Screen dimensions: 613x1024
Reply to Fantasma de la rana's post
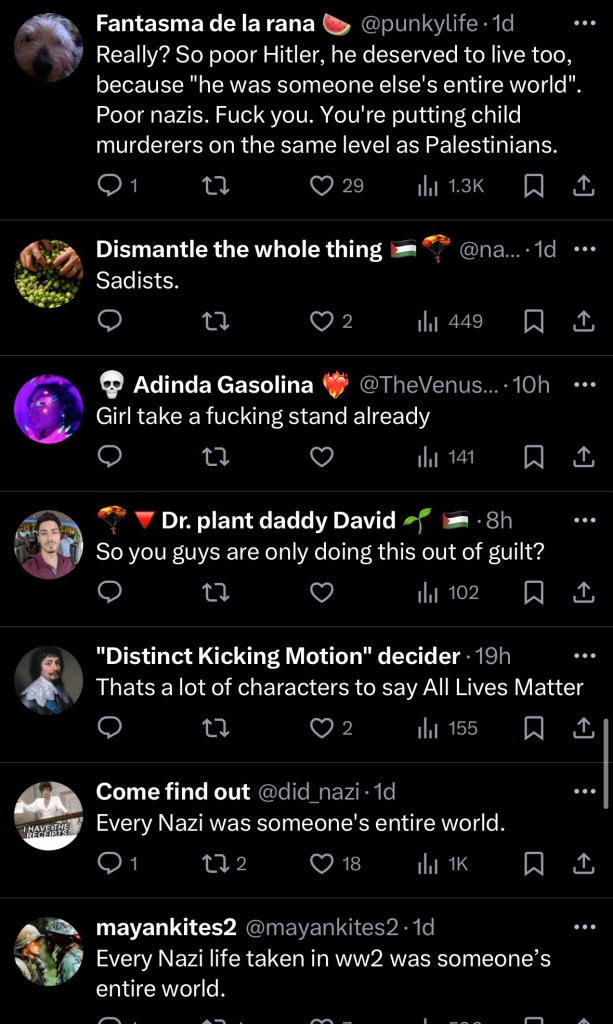(x=112, y=185)
